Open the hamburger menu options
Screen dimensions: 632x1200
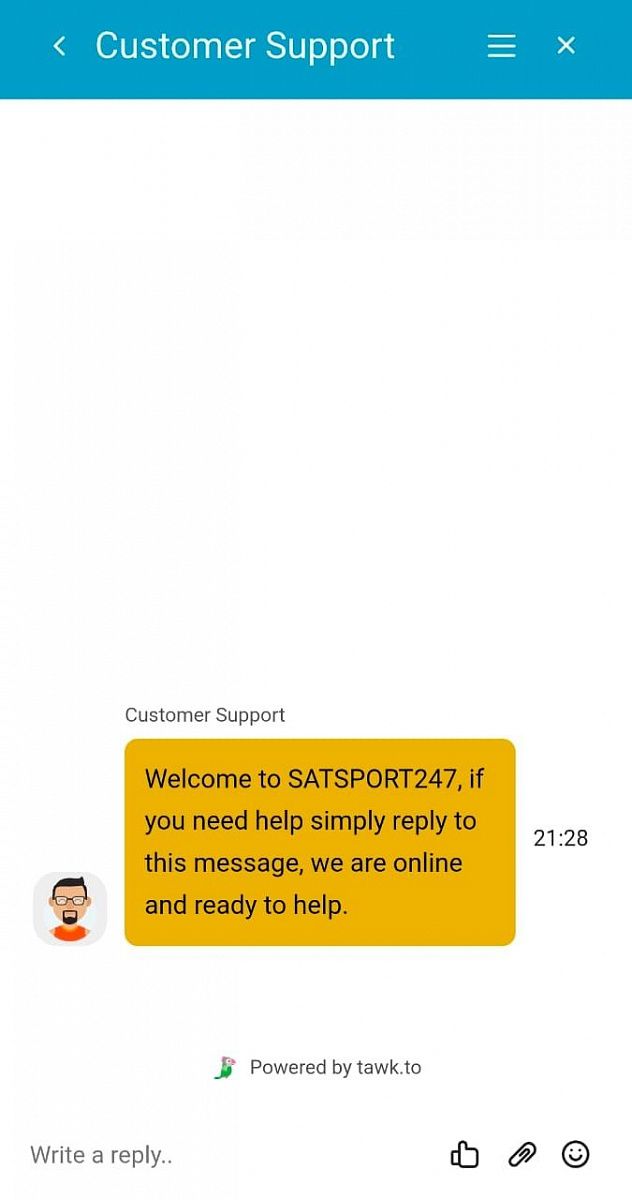tap(501, 46)
